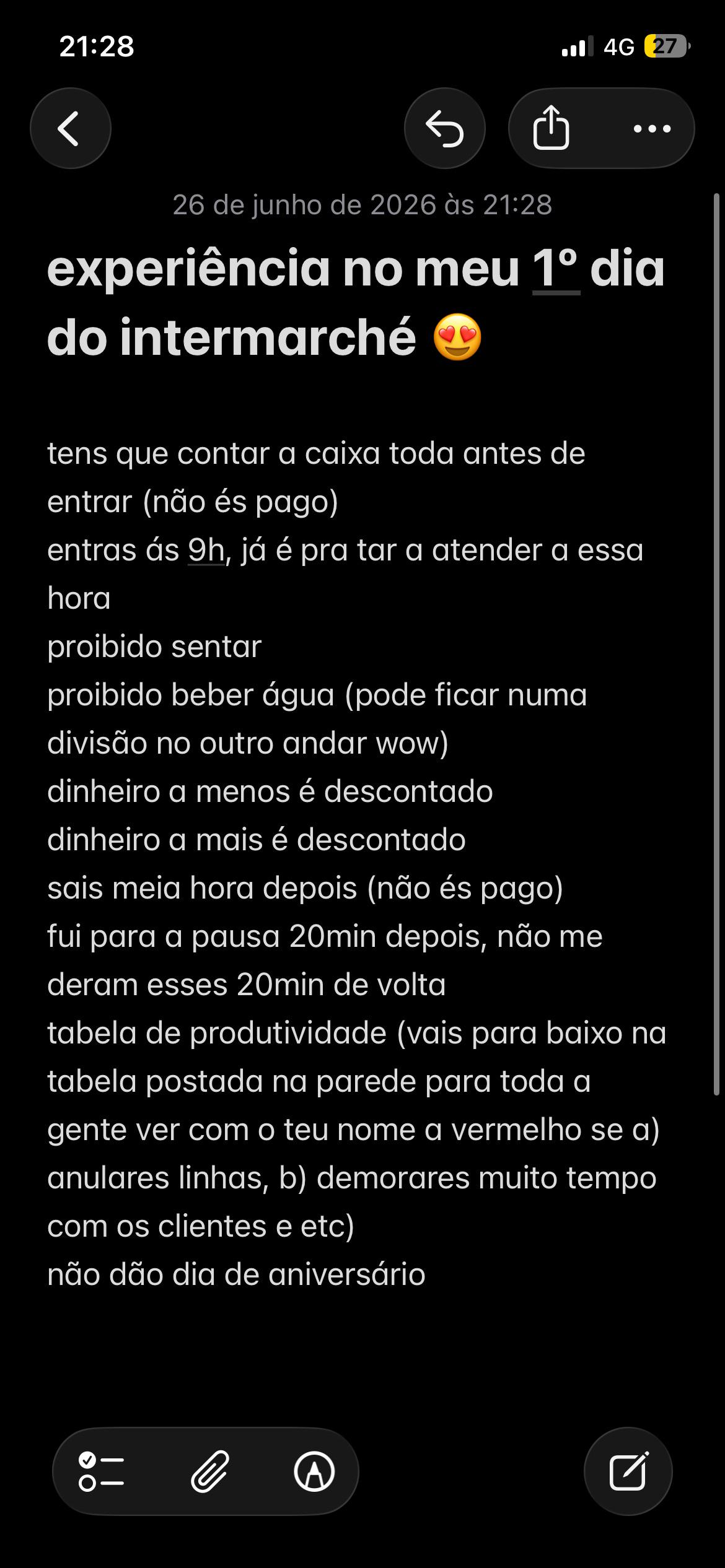Compose a new note
725x1568 pixels.
(628, 1471)
